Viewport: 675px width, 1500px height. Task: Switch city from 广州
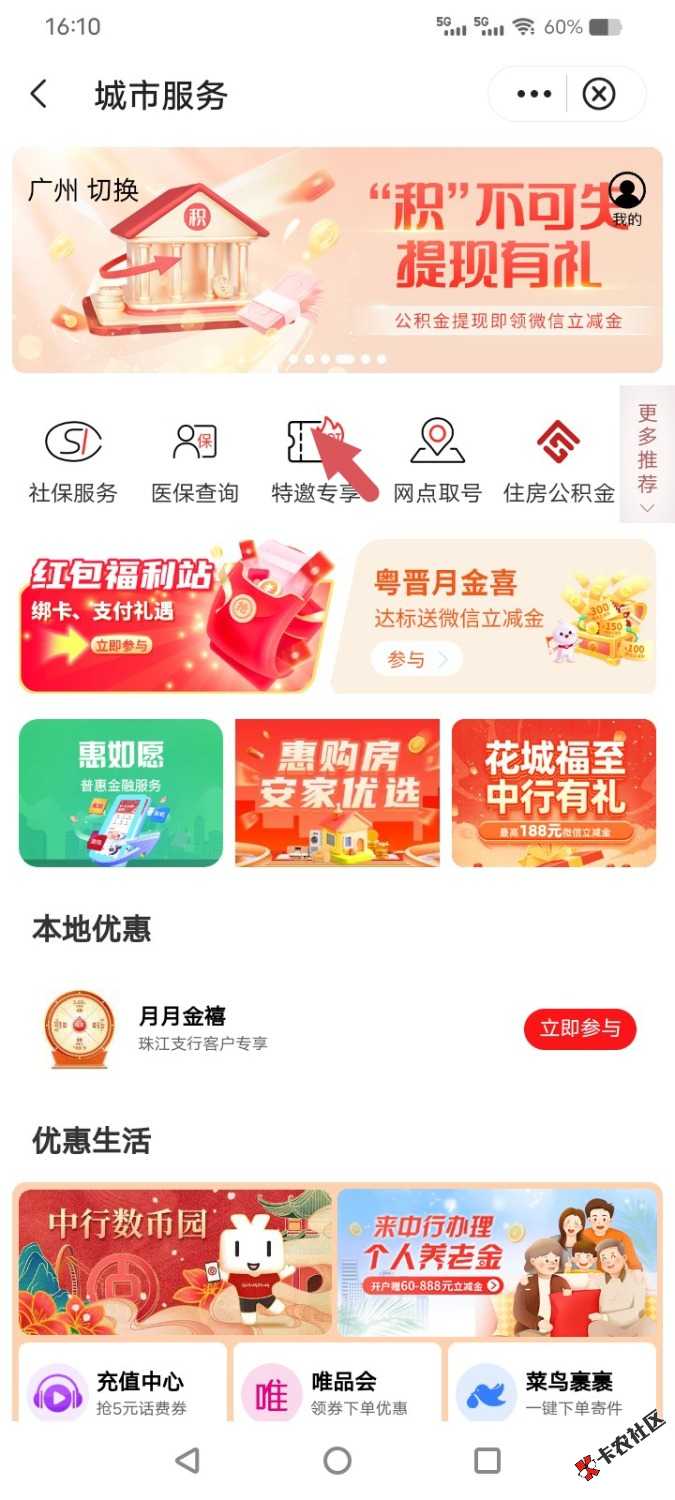(x=113, y=190)
